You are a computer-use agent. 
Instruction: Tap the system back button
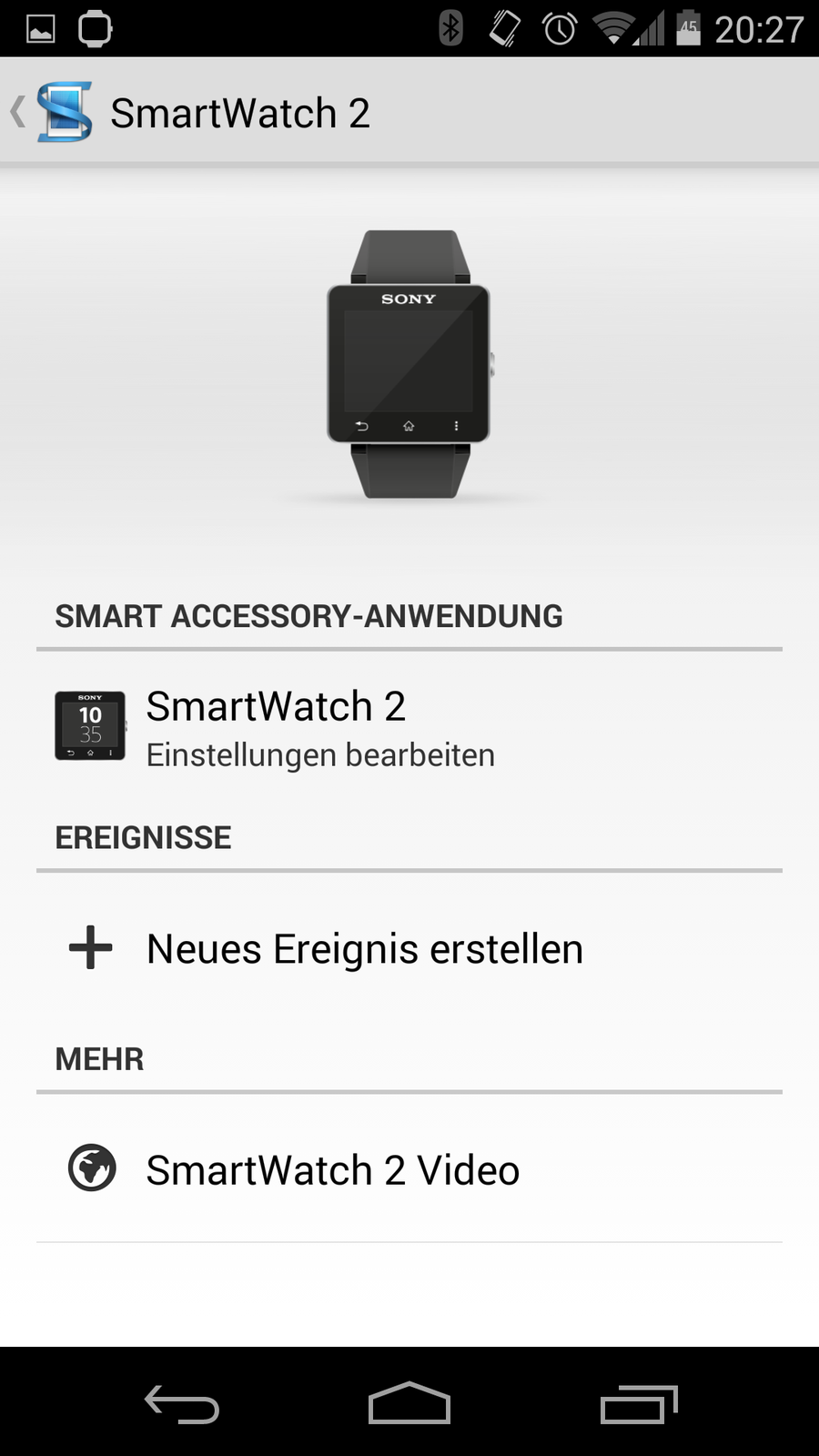coord(181,1403)
